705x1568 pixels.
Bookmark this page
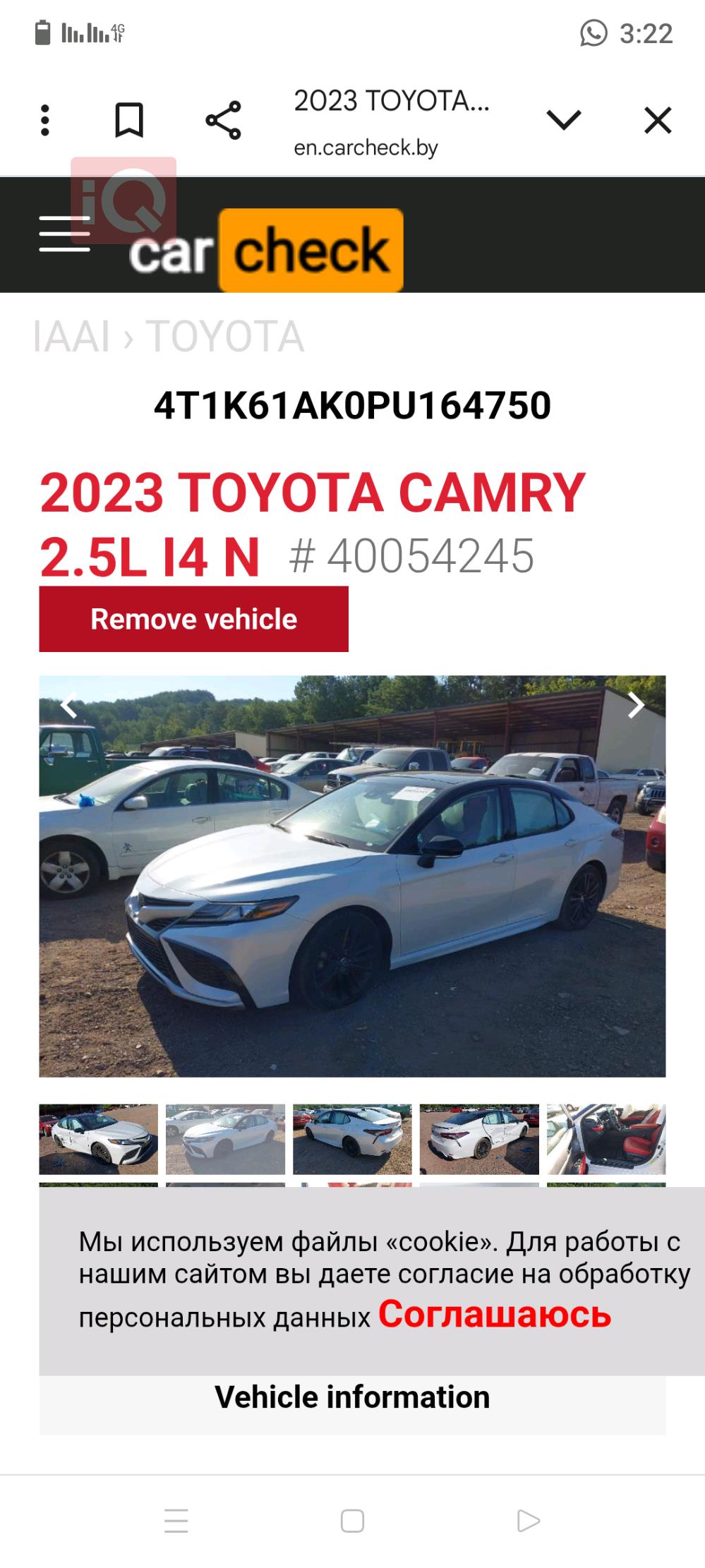(129, 120)
